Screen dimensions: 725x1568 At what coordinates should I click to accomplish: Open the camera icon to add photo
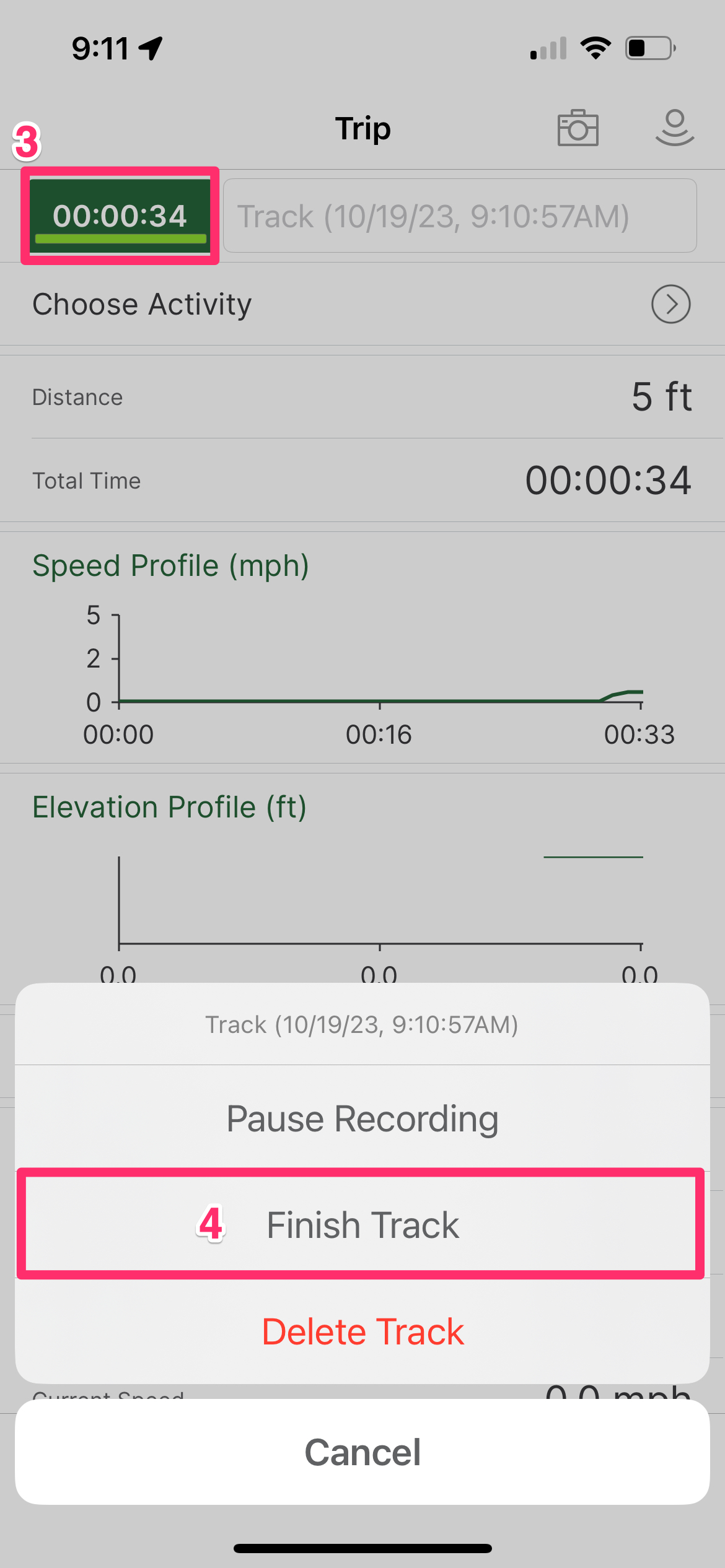click(578, 128)
